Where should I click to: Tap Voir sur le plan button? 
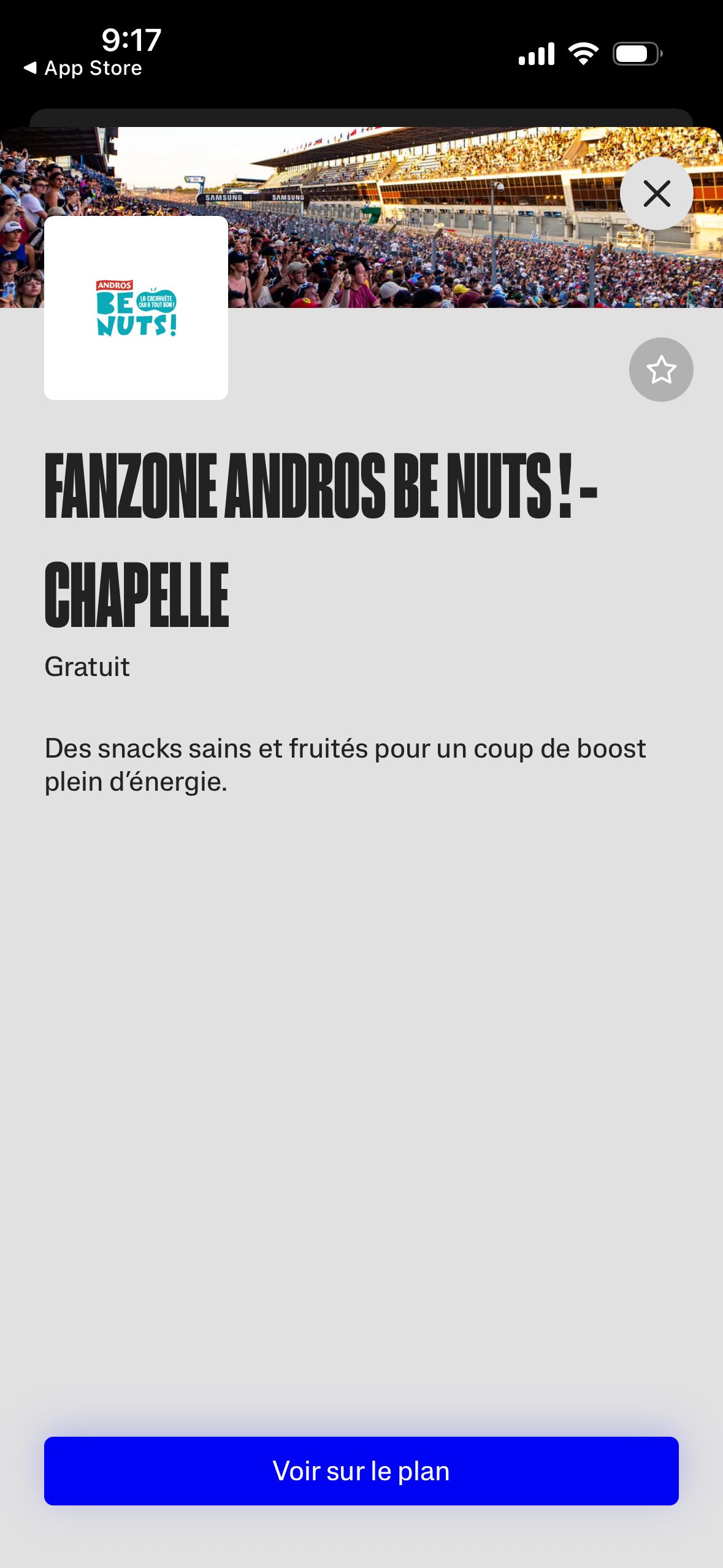[361, 1470]
